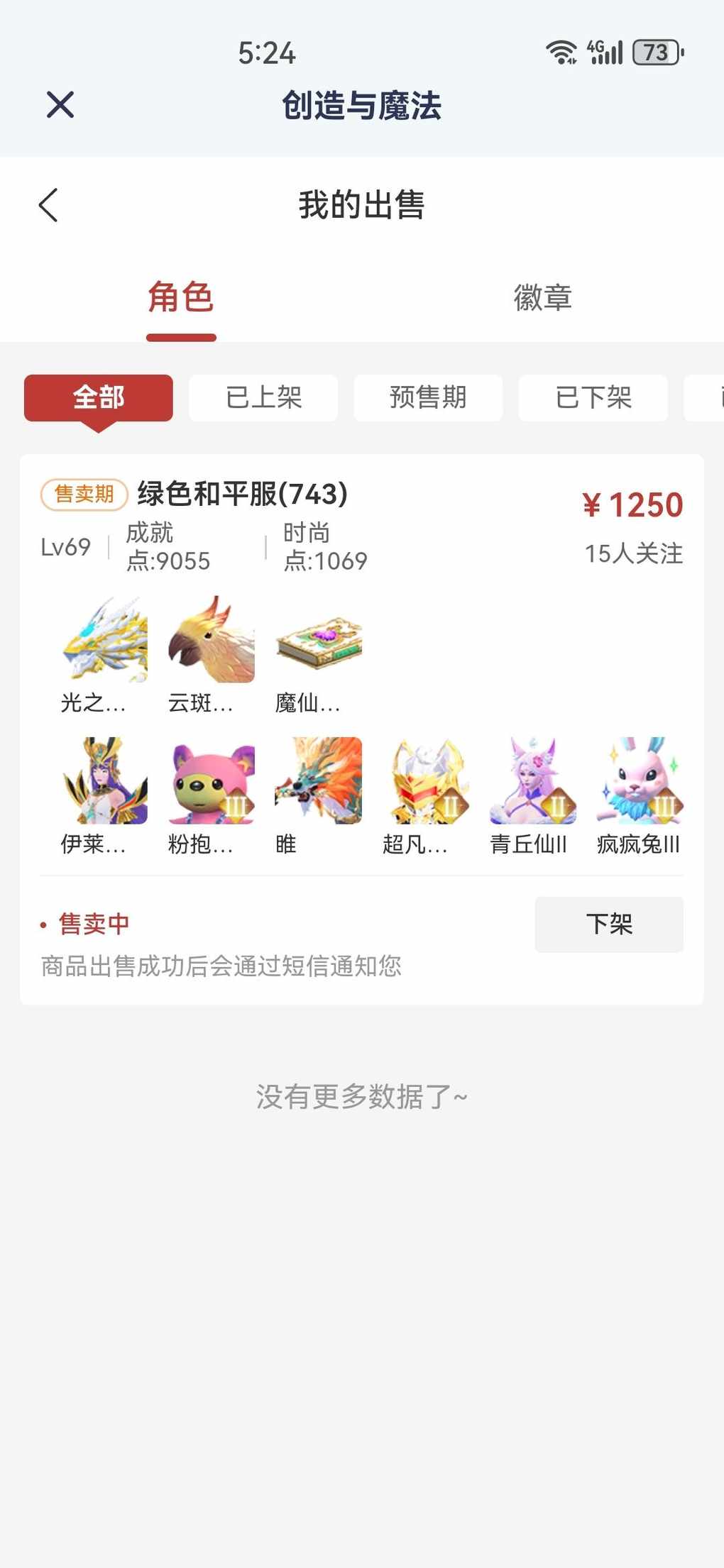Close the 创造与魔法 page
Viewport: 724px width, 1568px height.
pyautogui.click(x=60, y=105)
